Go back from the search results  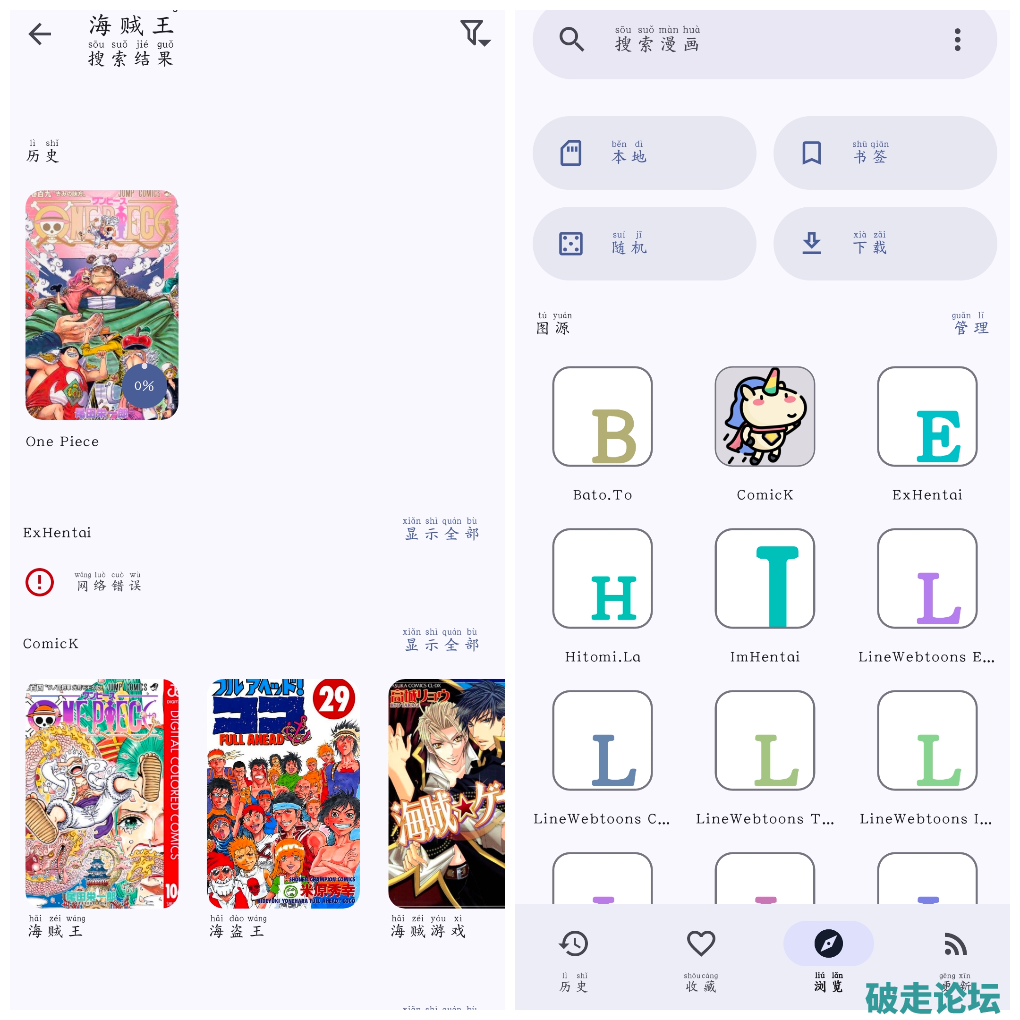pos(40,35)
